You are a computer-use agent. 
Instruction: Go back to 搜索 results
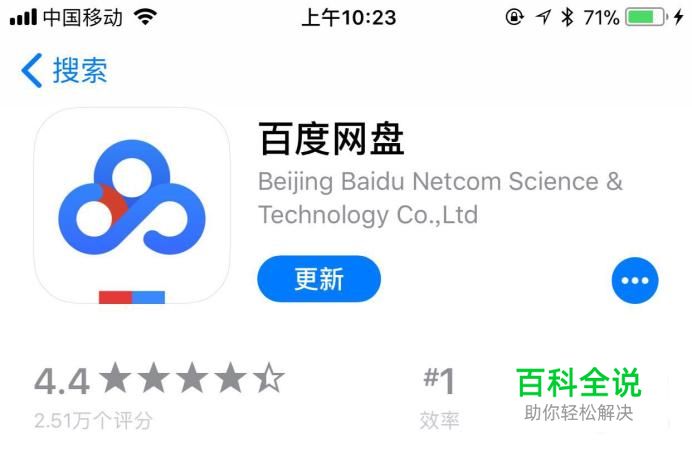pyautogui.click(x=64, y=71)
